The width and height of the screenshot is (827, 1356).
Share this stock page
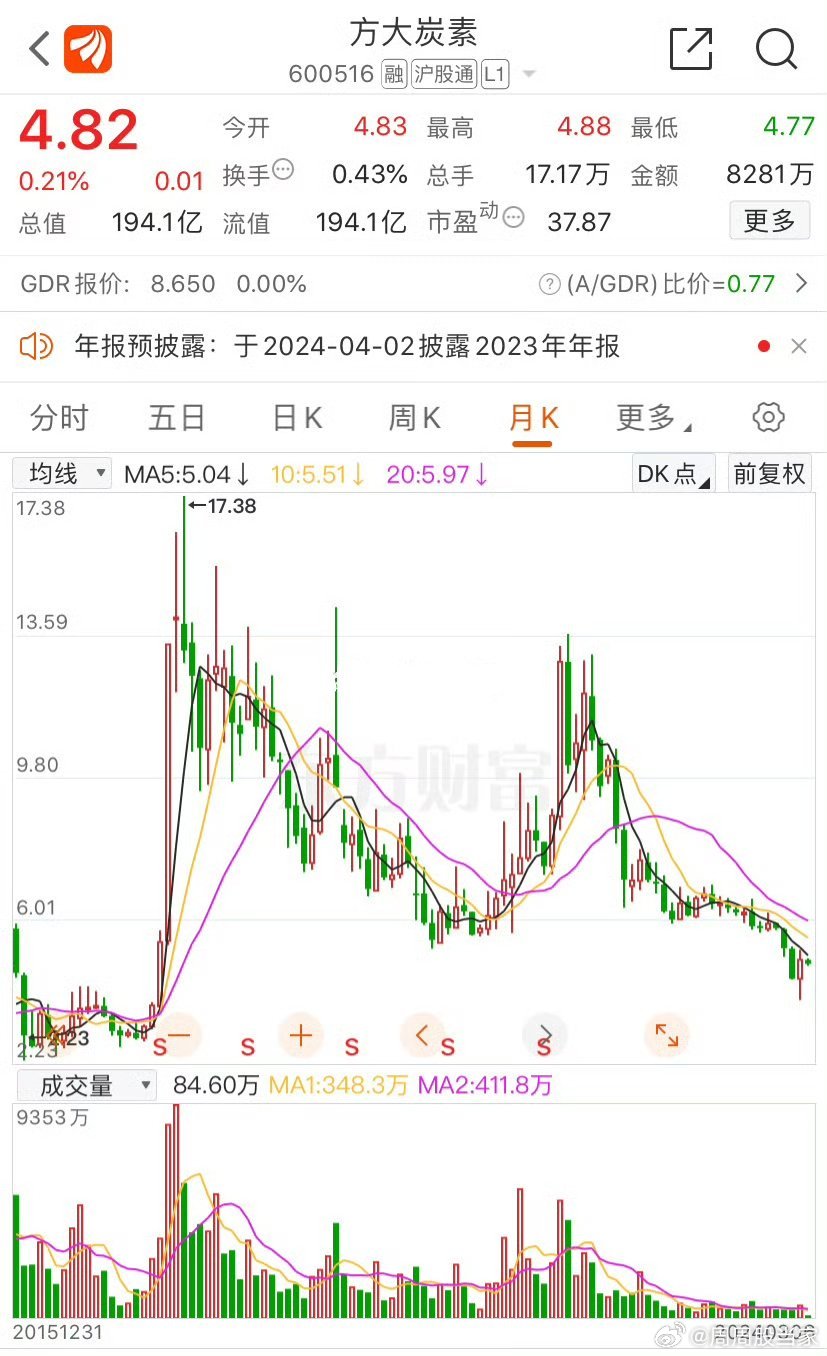point(691,48)
